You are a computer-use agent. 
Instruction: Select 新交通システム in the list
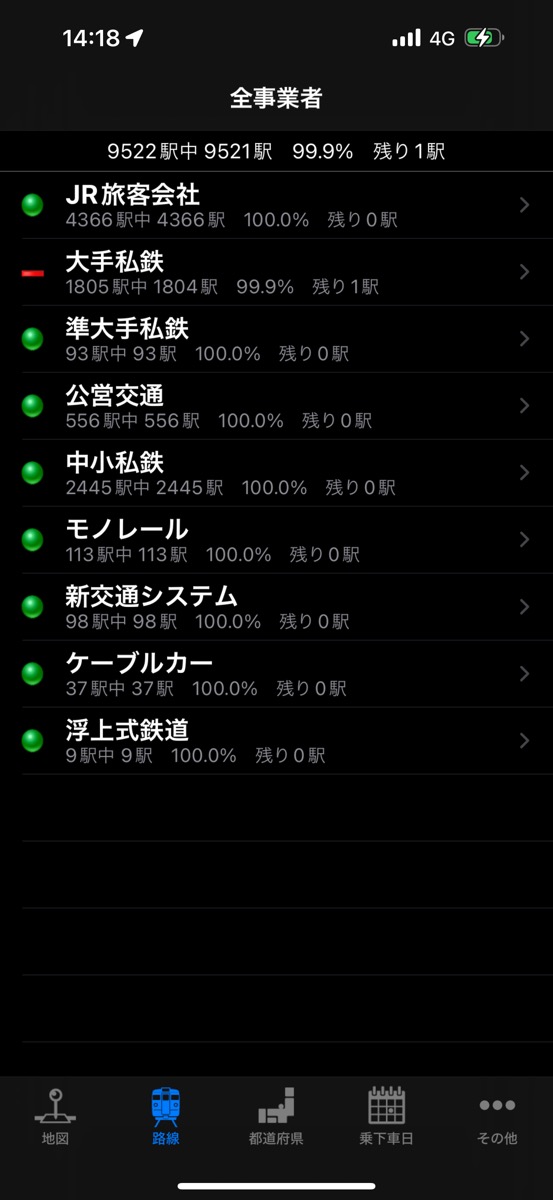pyautogui.click(x=276, y=607)
